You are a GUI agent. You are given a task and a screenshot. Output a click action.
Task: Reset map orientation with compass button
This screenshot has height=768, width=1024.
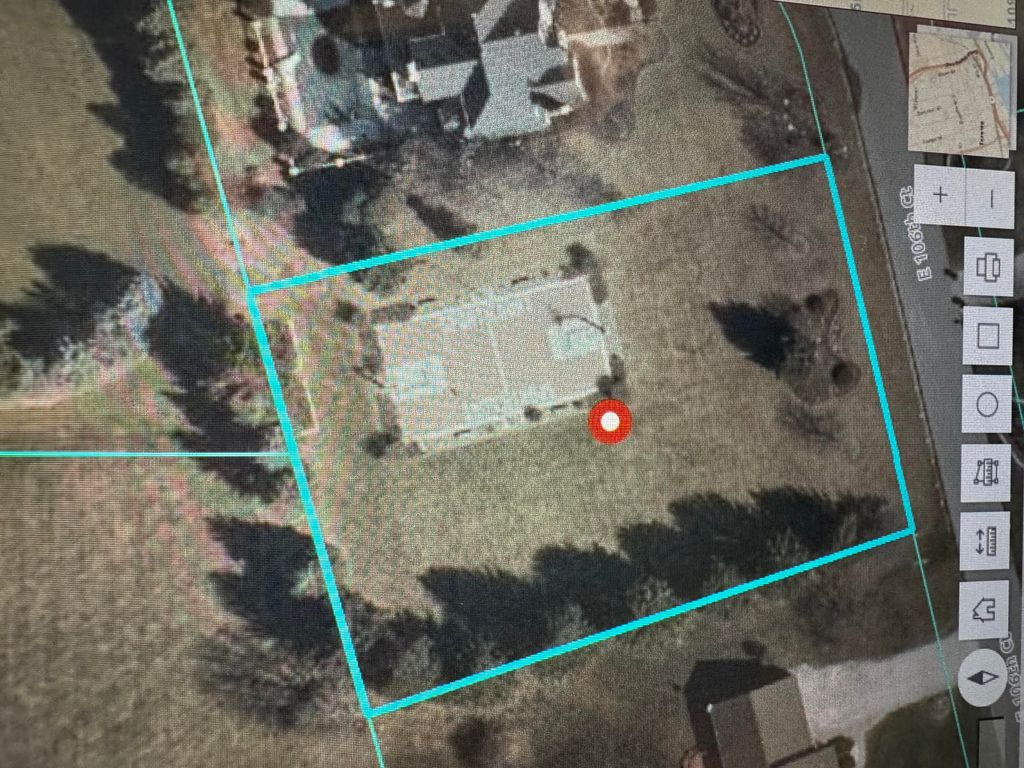[x=981, y=677]
